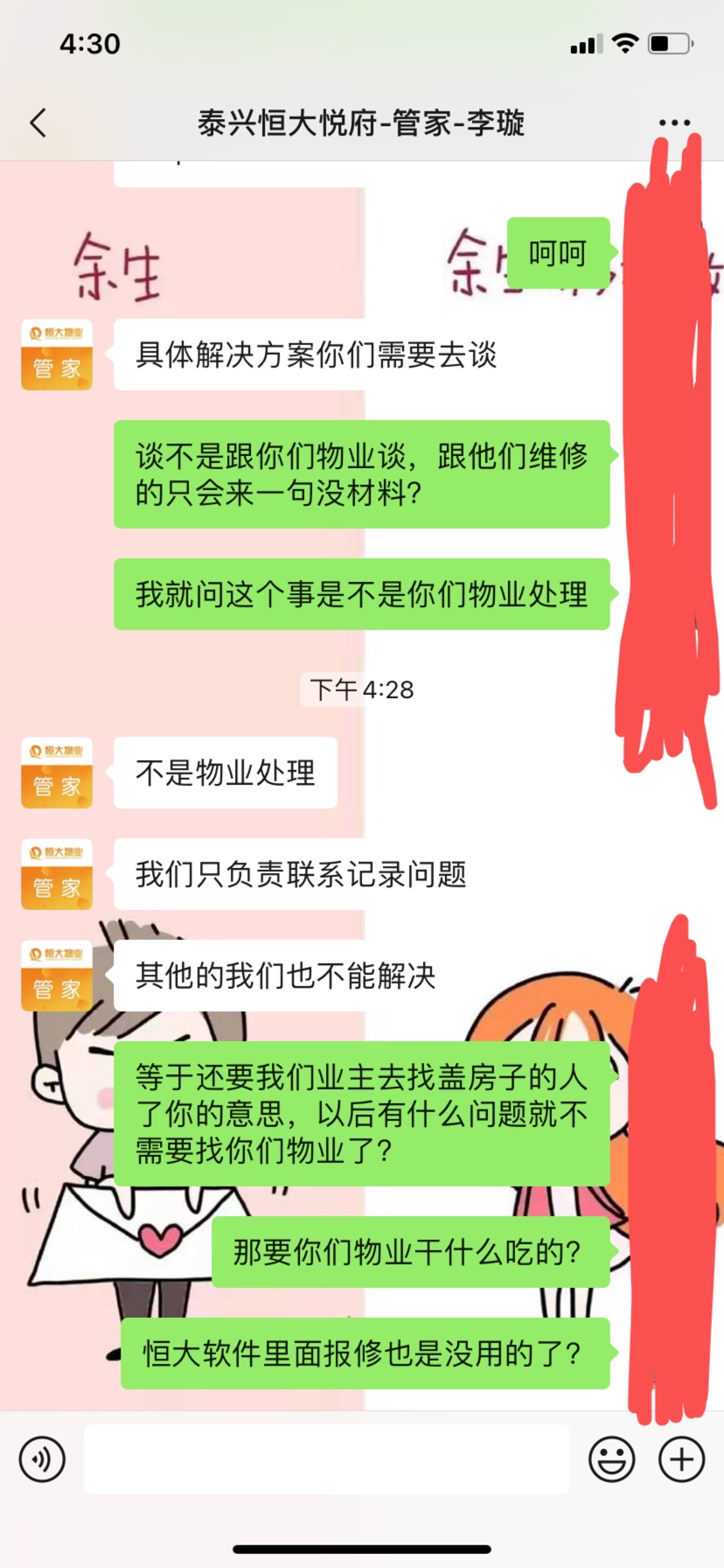
Task: Go back to the chat list
Action: coord(38,123)
